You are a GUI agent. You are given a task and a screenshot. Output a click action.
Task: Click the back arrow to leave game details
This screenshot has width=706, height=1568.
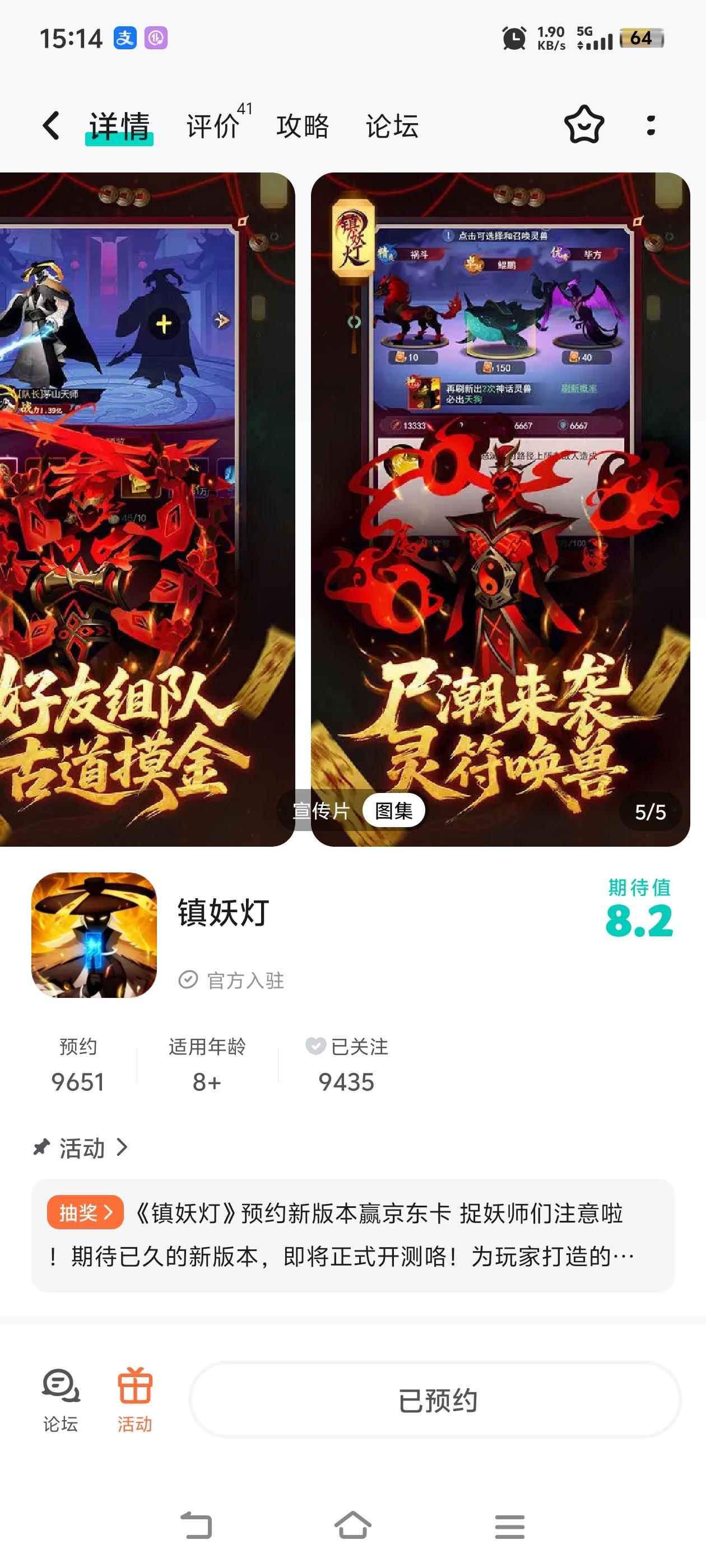[52, 126]
